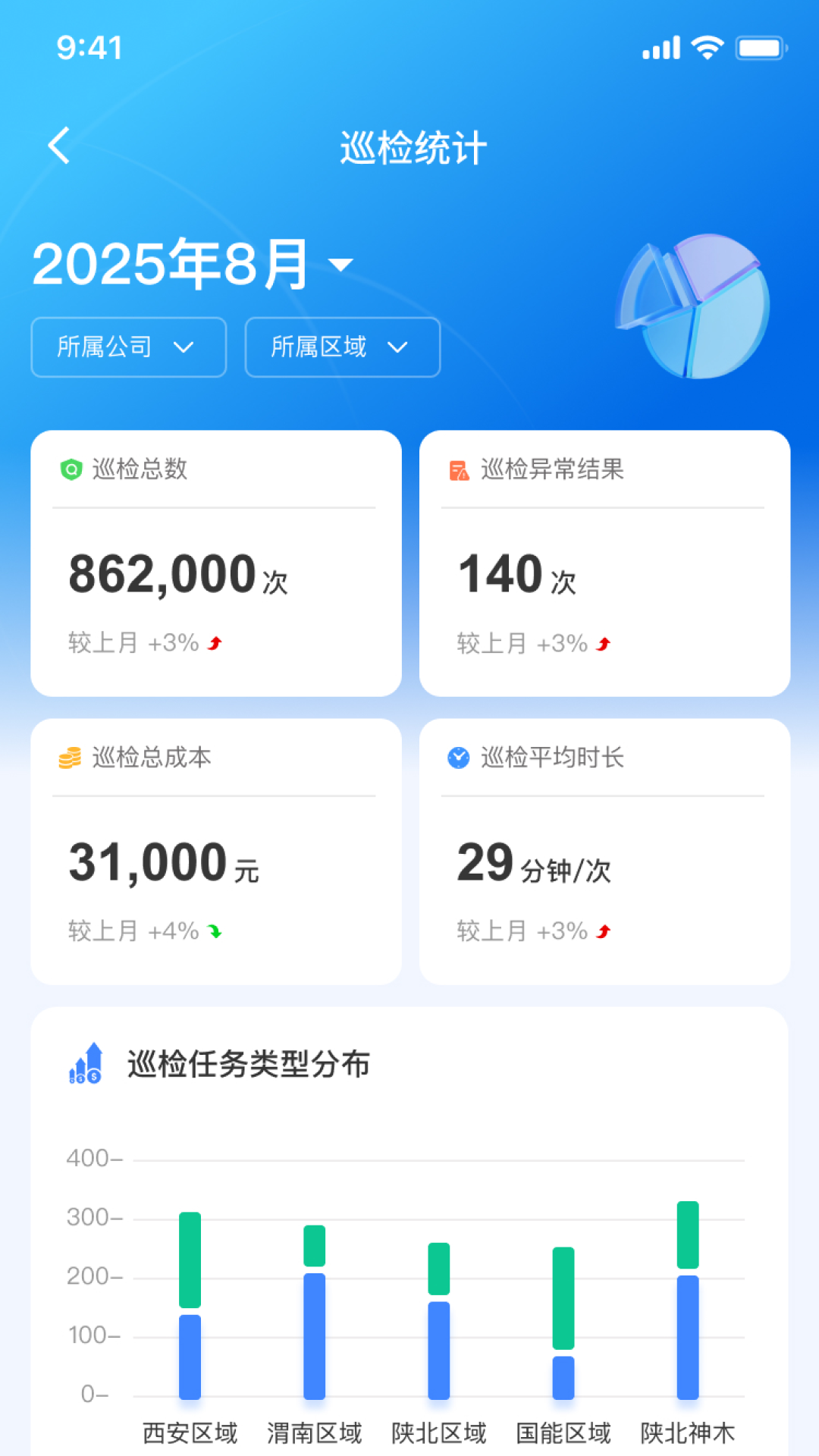
Task: Click the 巡检异常结果 card
Action: click(603, 563)
